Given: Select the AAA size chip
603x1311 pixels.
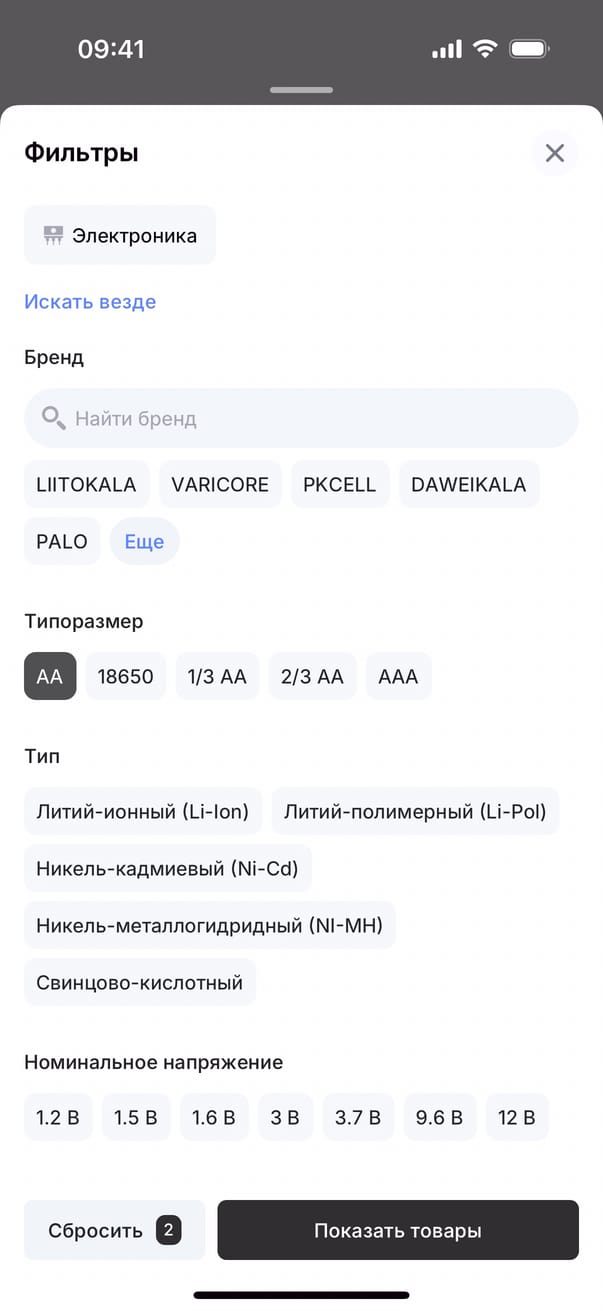Looking at the screenshot, I should pyautogui.click(x=398, y=677).
